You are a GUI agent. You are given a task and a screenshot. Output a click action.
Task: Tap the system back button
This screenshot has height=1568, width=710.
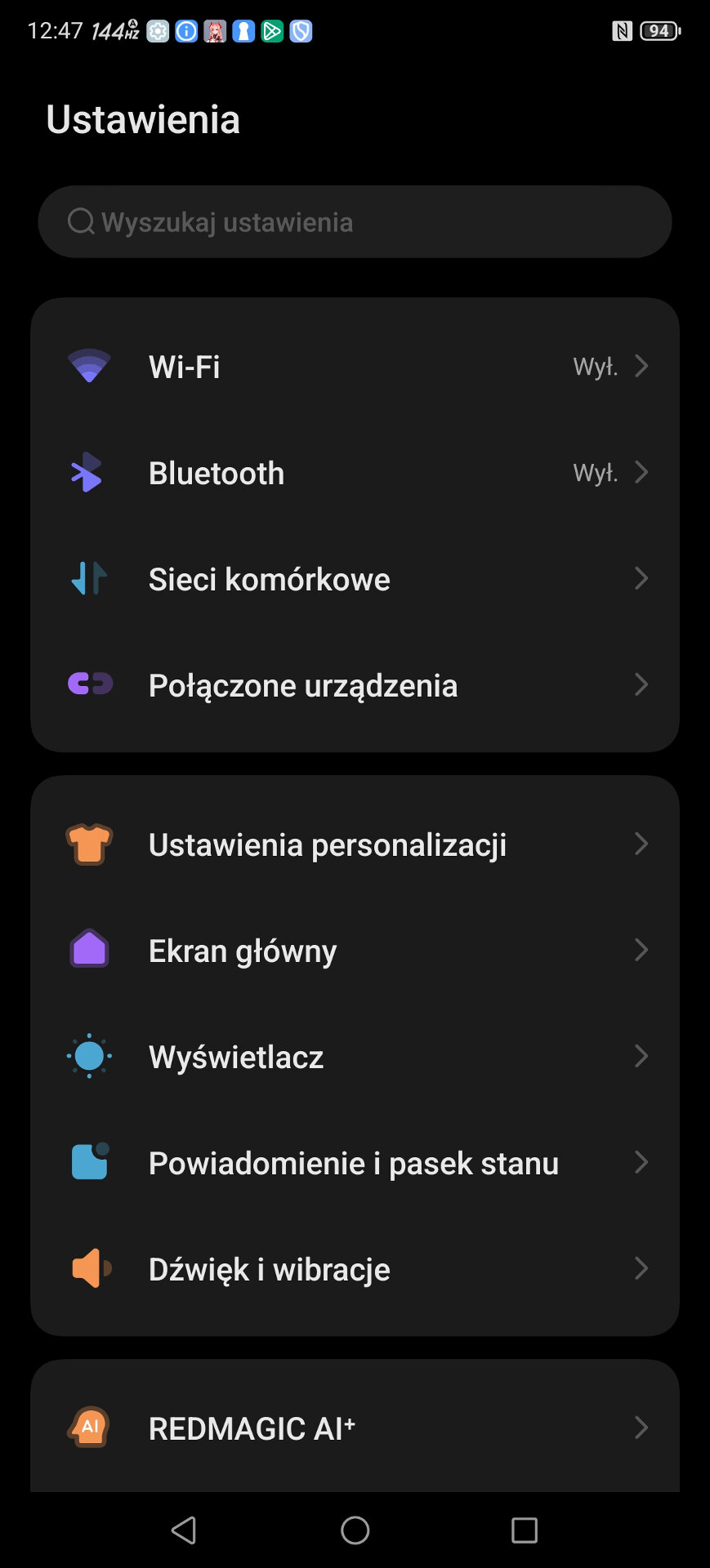click(184, 1530)
